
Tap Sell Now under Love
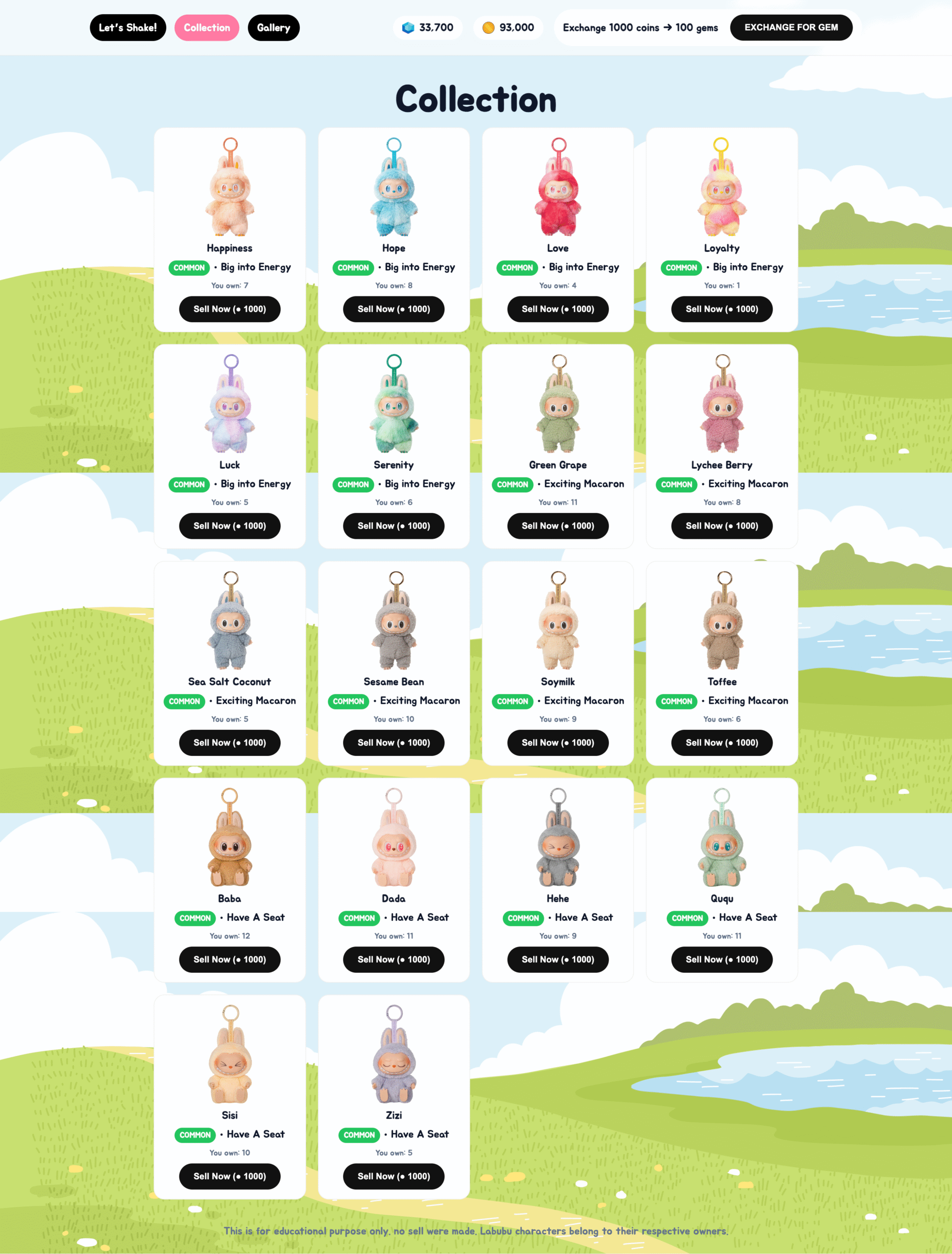point(558,309)
